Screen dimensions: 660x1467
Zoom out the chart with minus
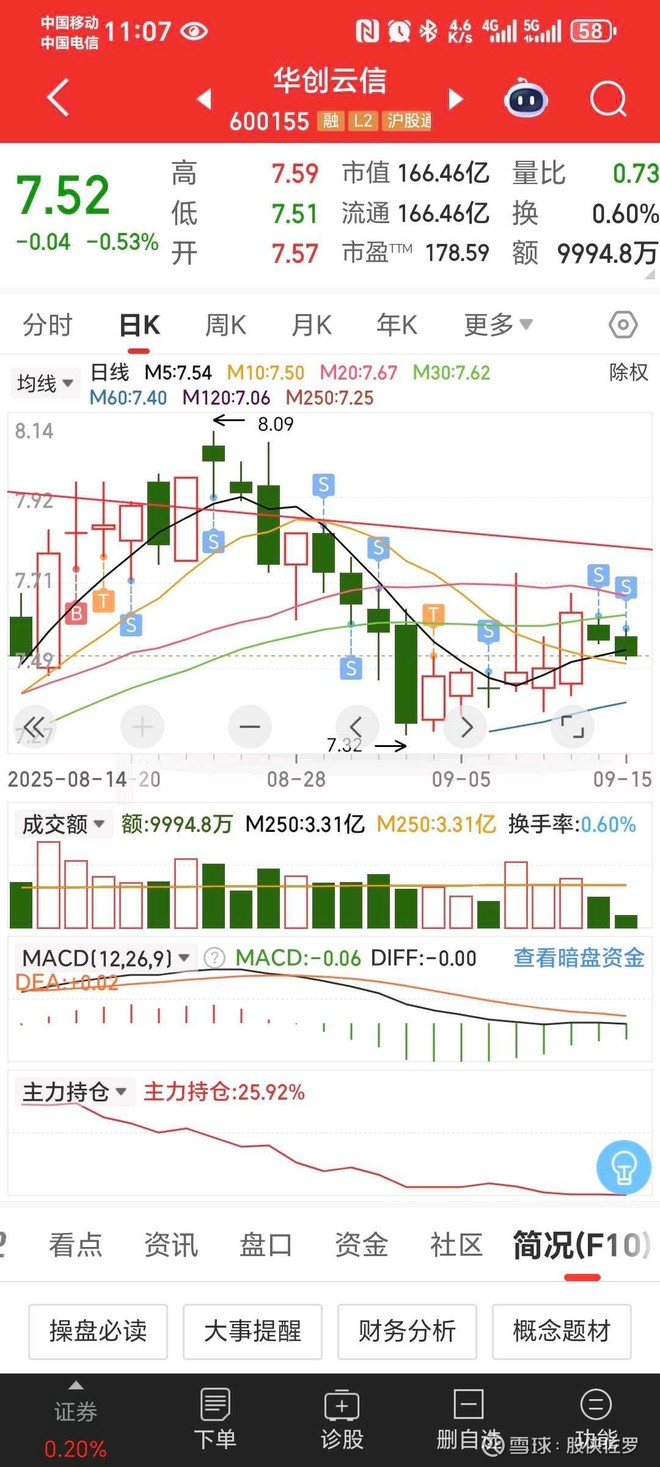(249, 727)
